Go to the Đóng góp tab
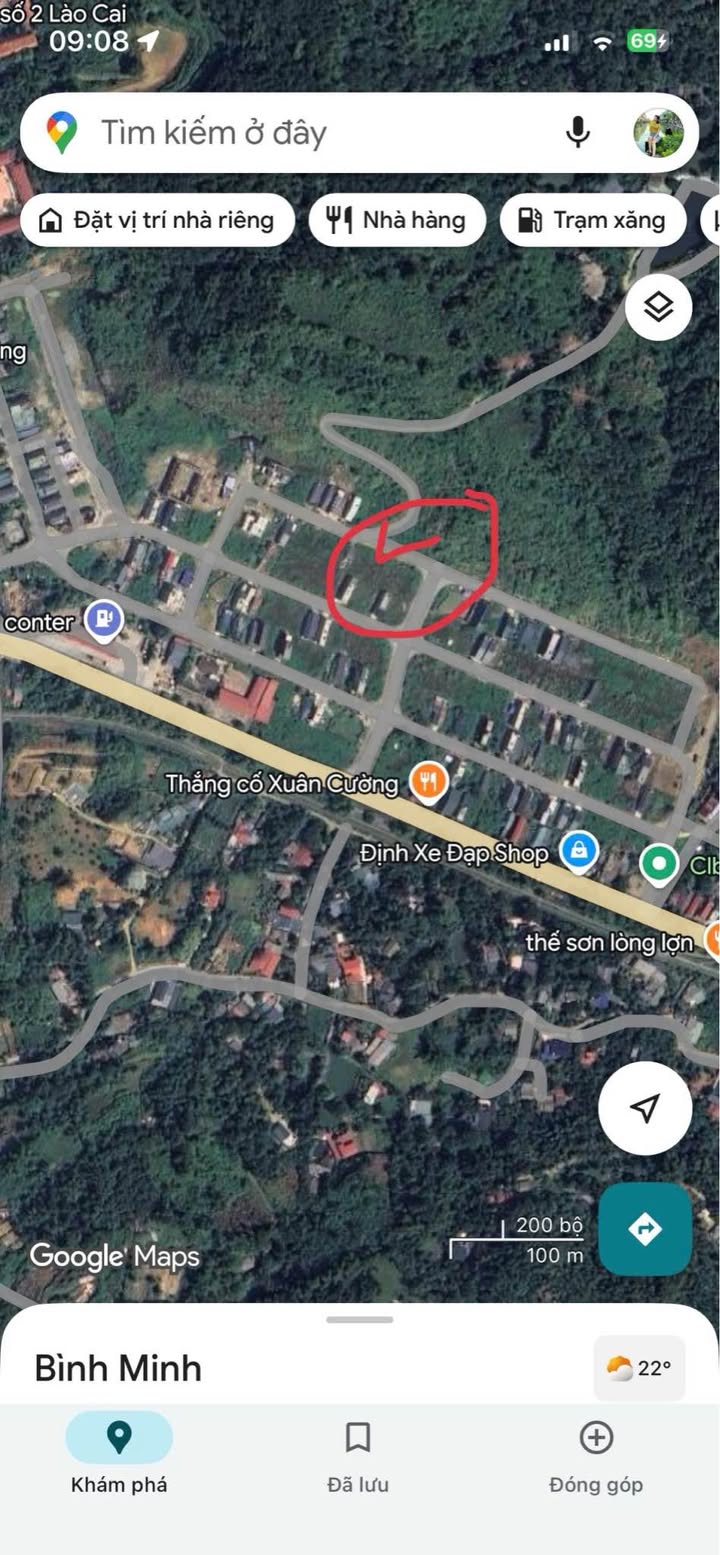This screenshot has width=720, height=1555. (596, 1456)
